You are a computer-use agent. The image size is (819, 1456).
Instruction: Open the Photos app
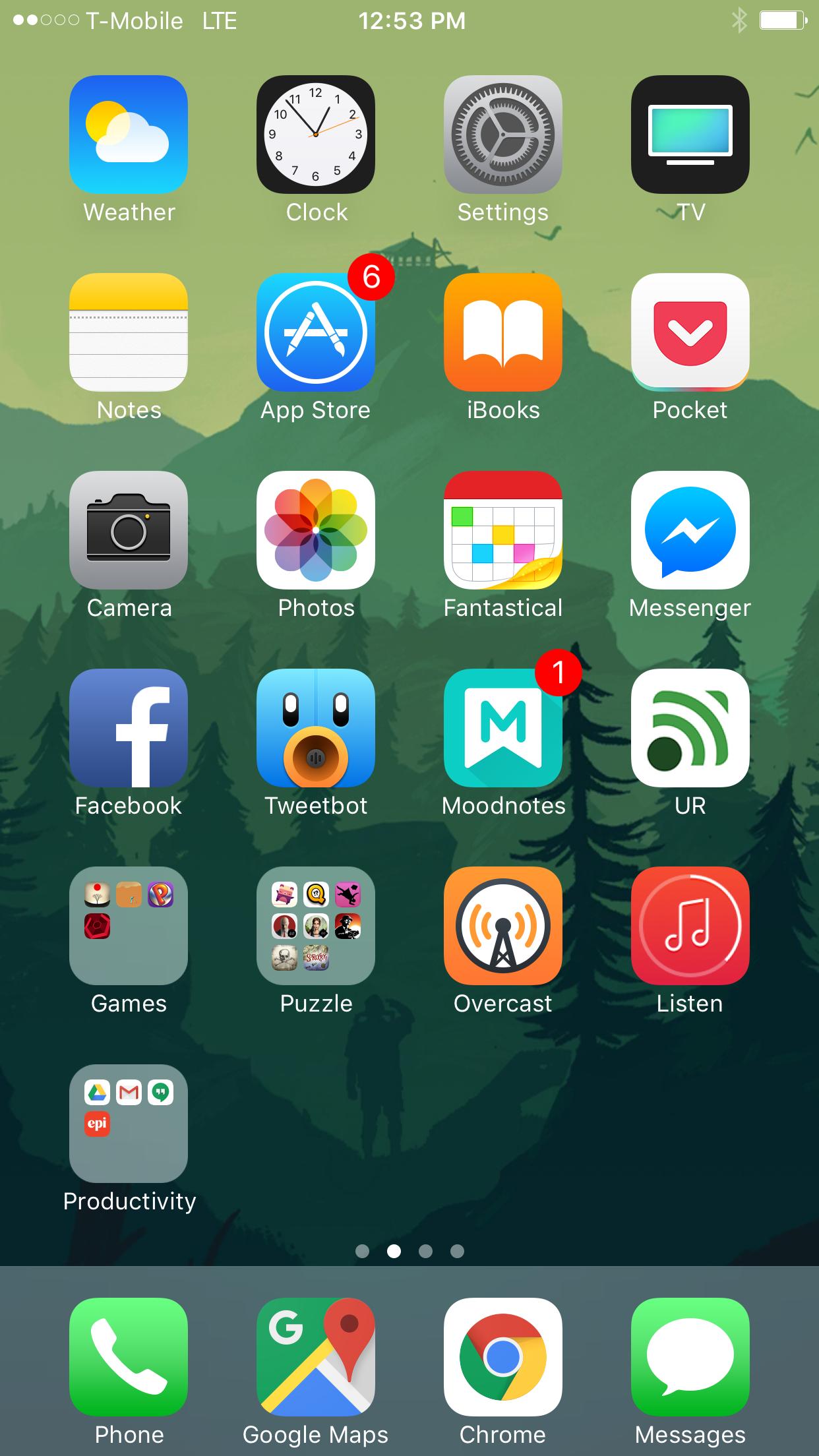[316, 530]
